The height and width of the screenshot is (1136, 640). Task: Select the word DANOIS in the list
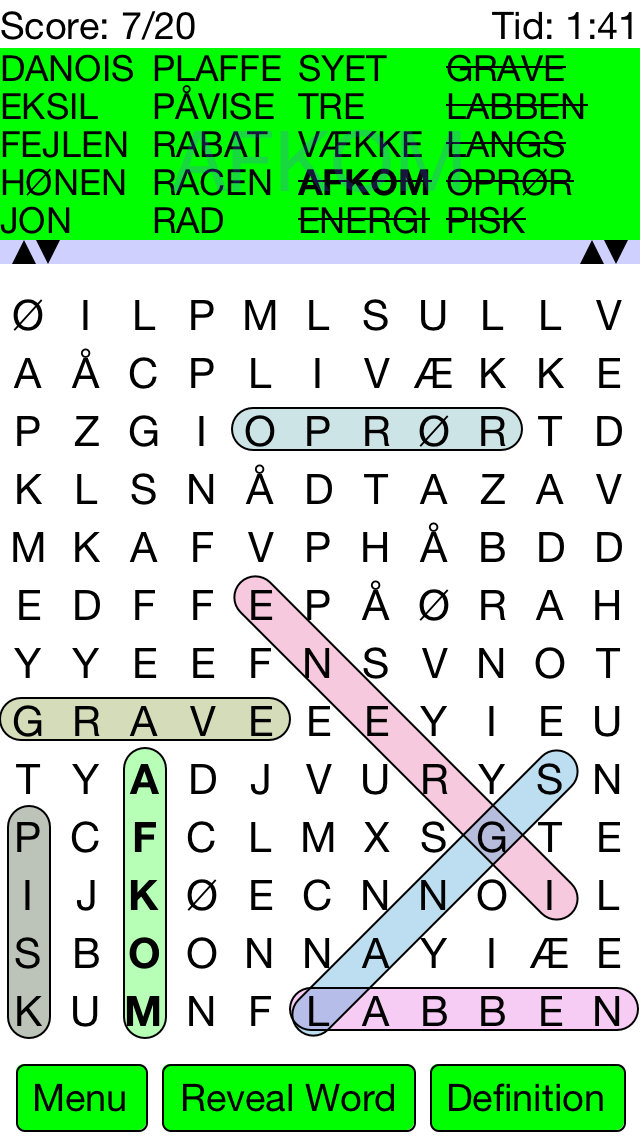[x=67, y=70]
